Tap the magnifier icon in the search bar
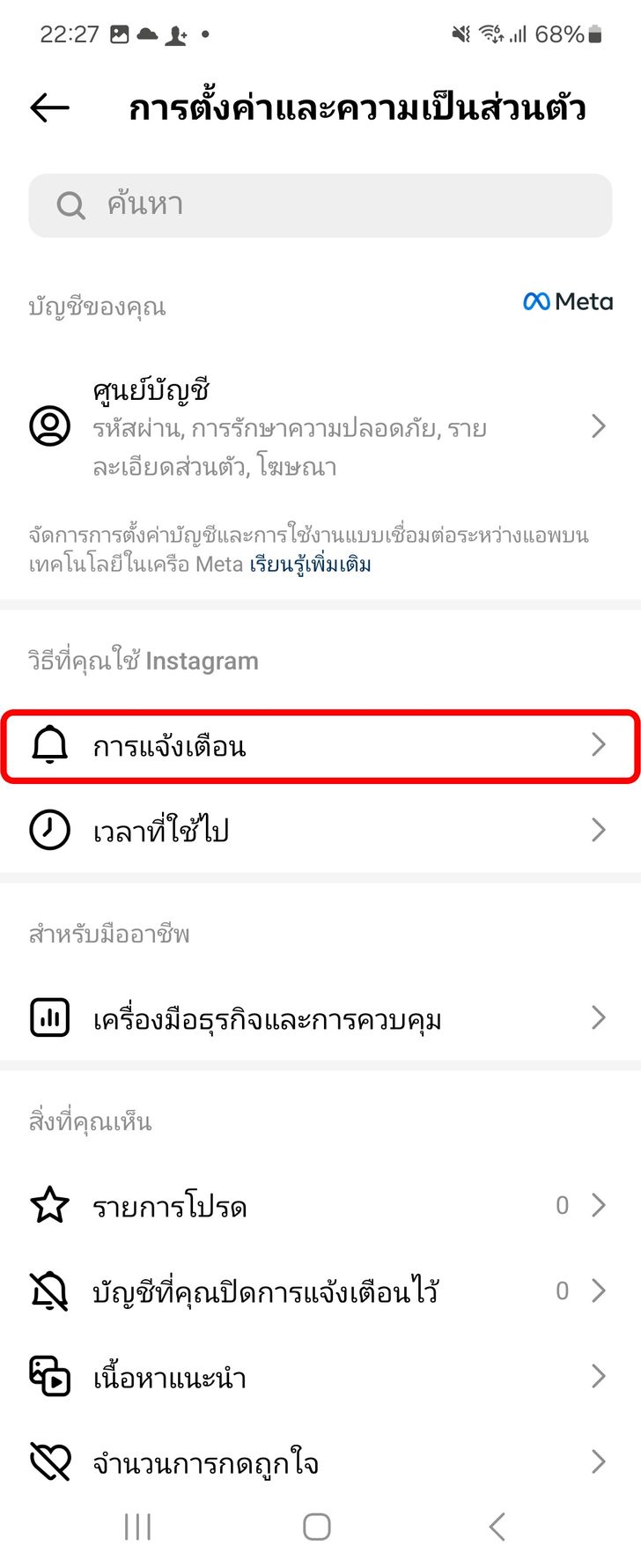The width and height of the screenshot is (641, 1568). 69,204
